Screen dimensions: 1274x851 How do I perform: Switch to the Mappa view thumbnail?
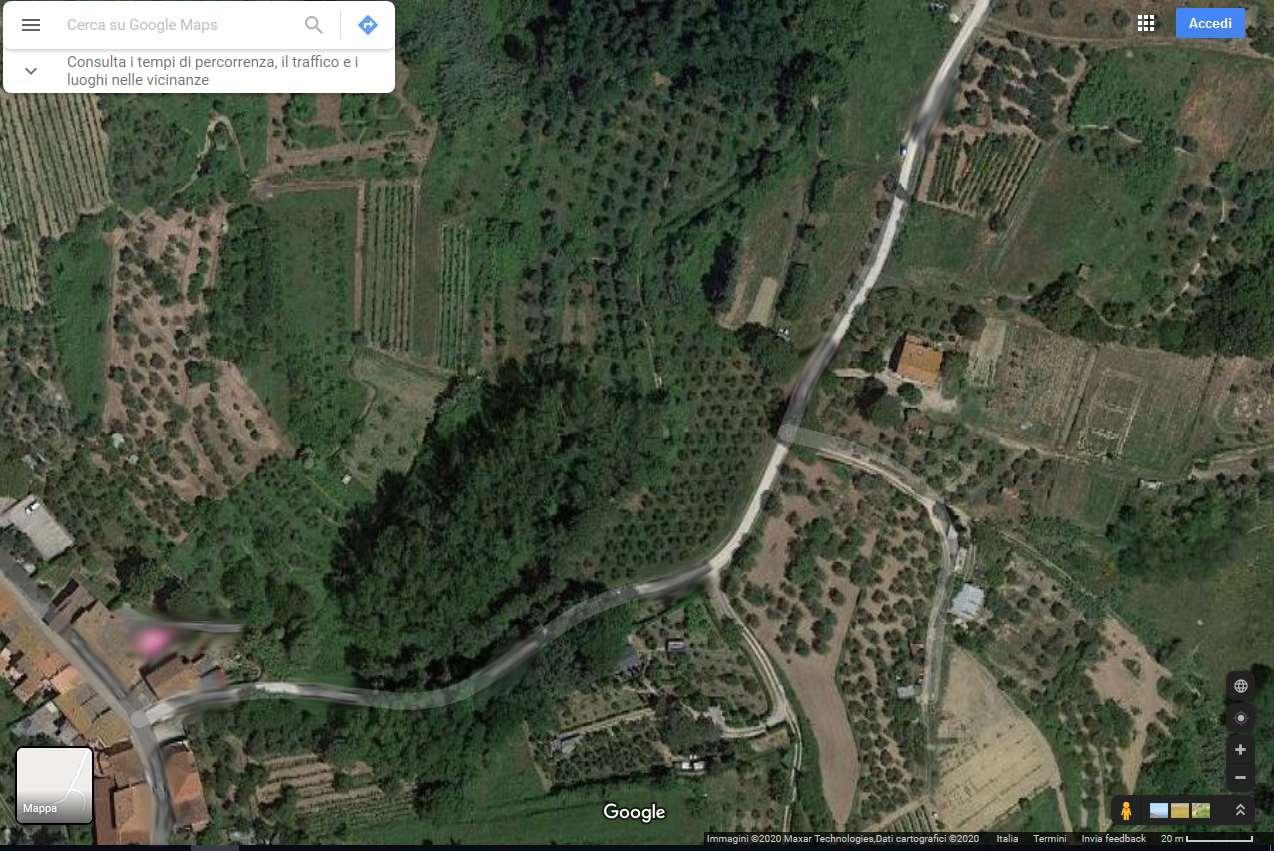coord(54,785)
